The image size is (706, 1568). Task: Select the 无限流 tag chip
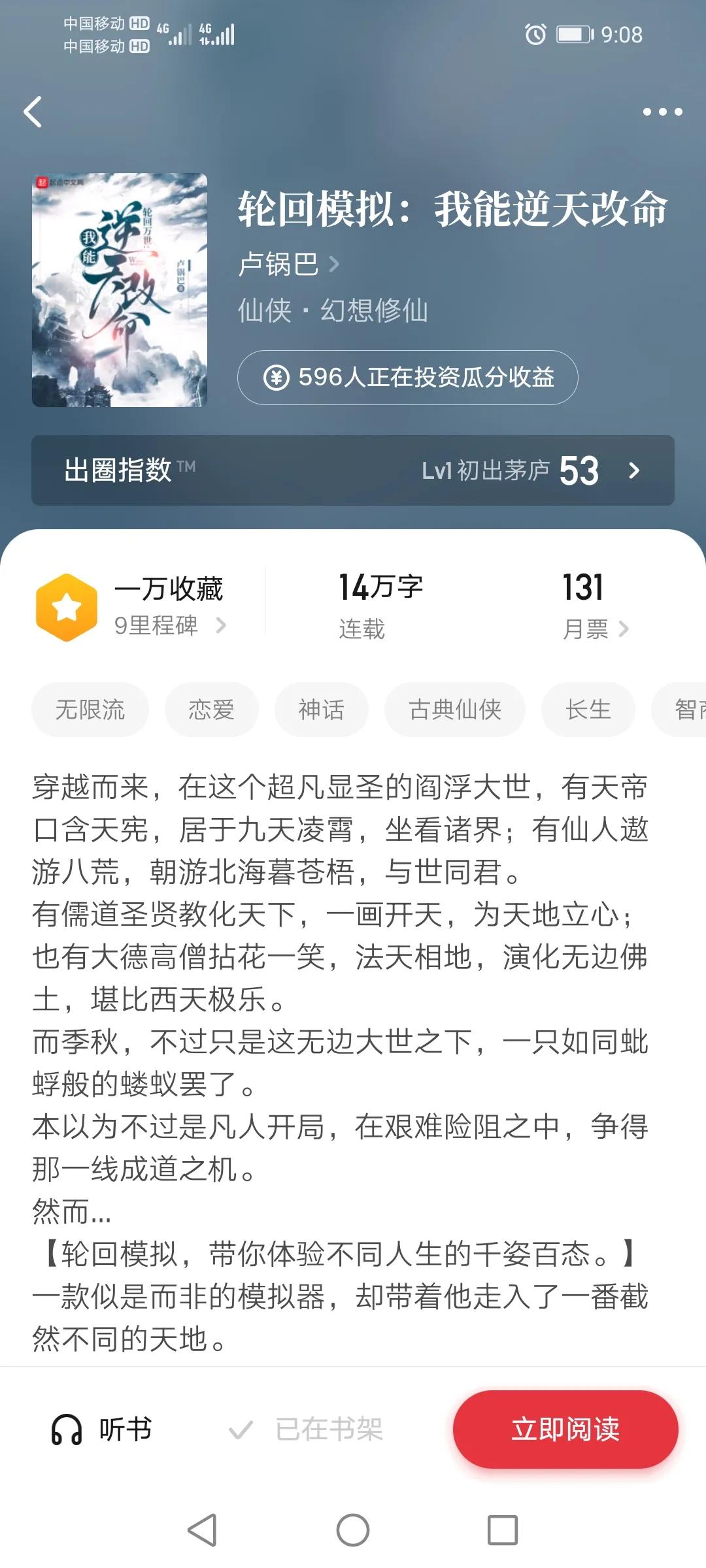coord(90,710)
